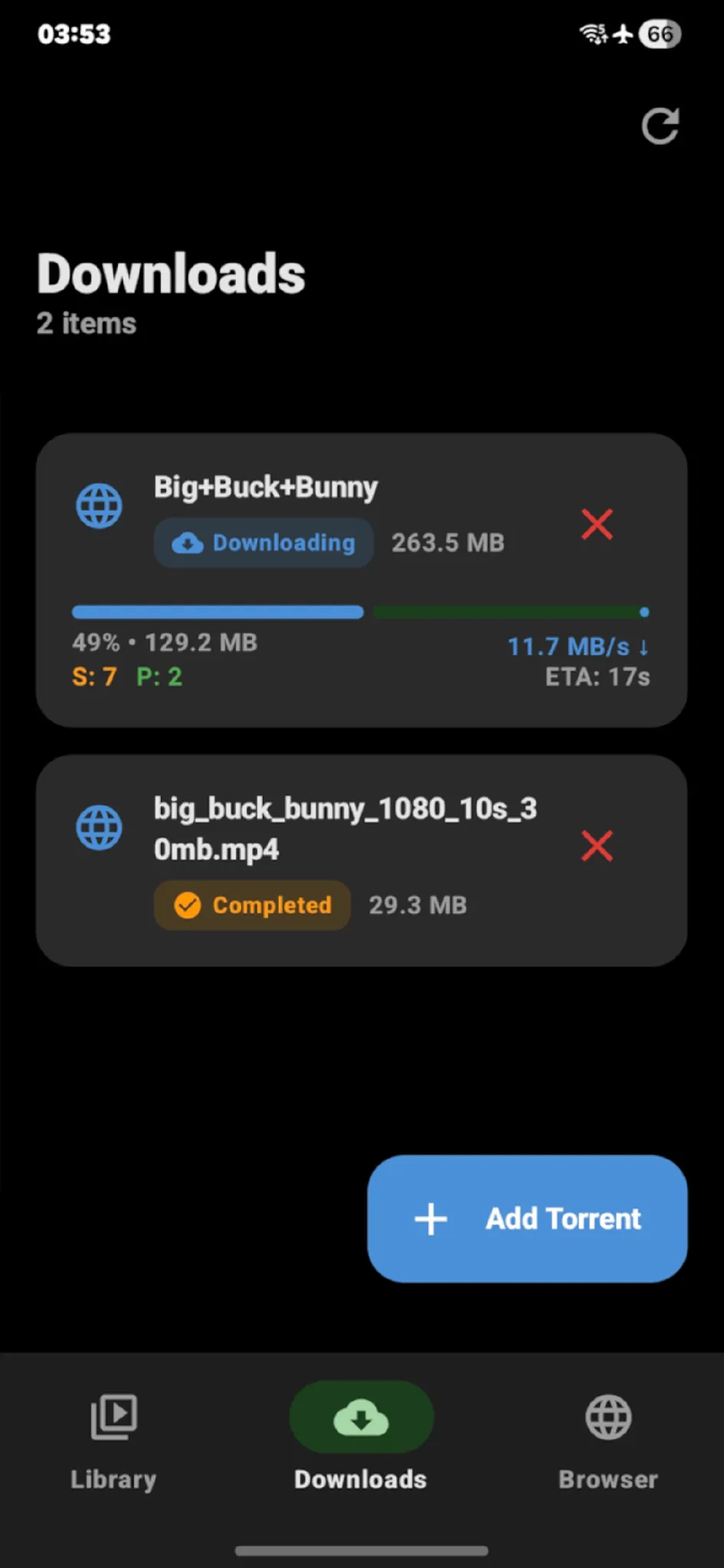The image size is (724, 1568).
Task: Open the completed big_buck_bunny_1080_10s_30mb.mp4 item
Action: (x=345, y=828)
